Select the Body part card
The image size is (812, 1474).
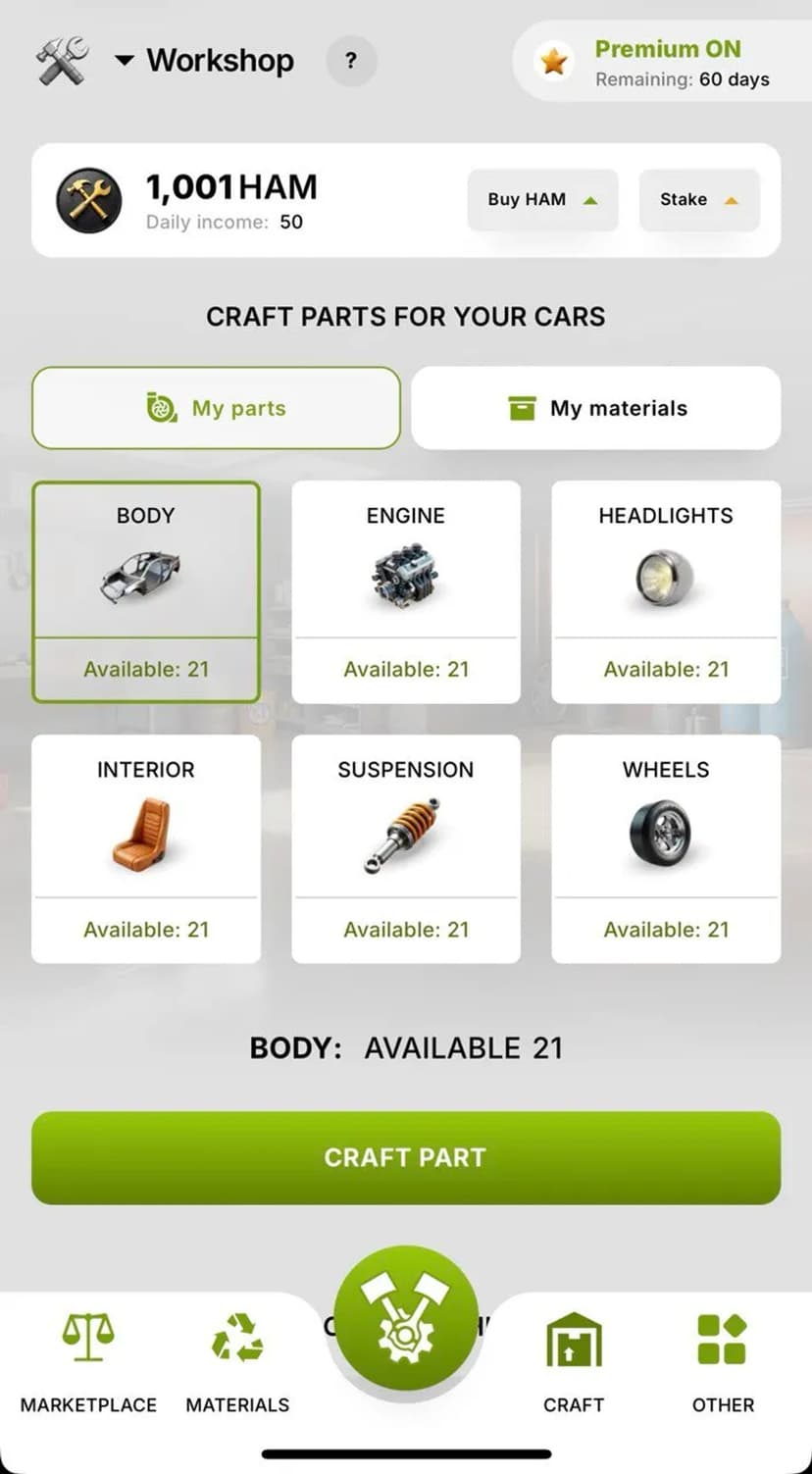pyautogui.click(x=146, y=591)
